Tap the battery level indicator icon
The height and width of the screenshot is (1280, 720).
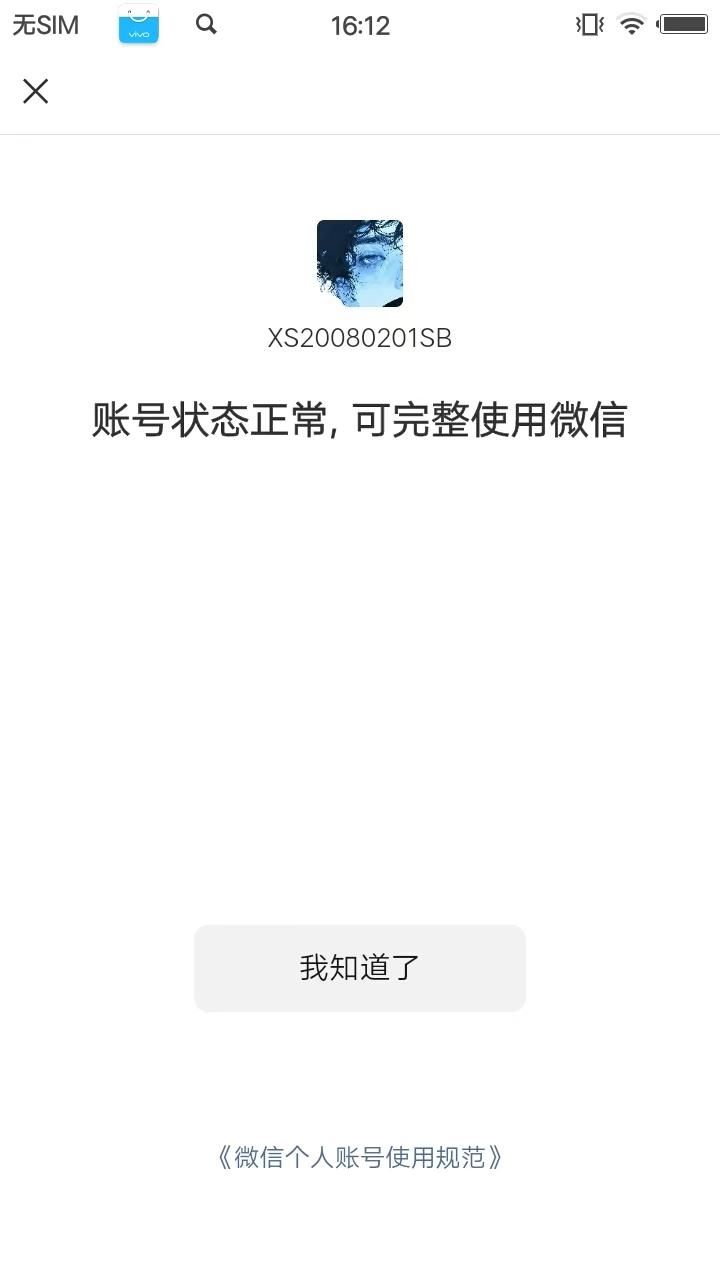click(x=684, y=25)
